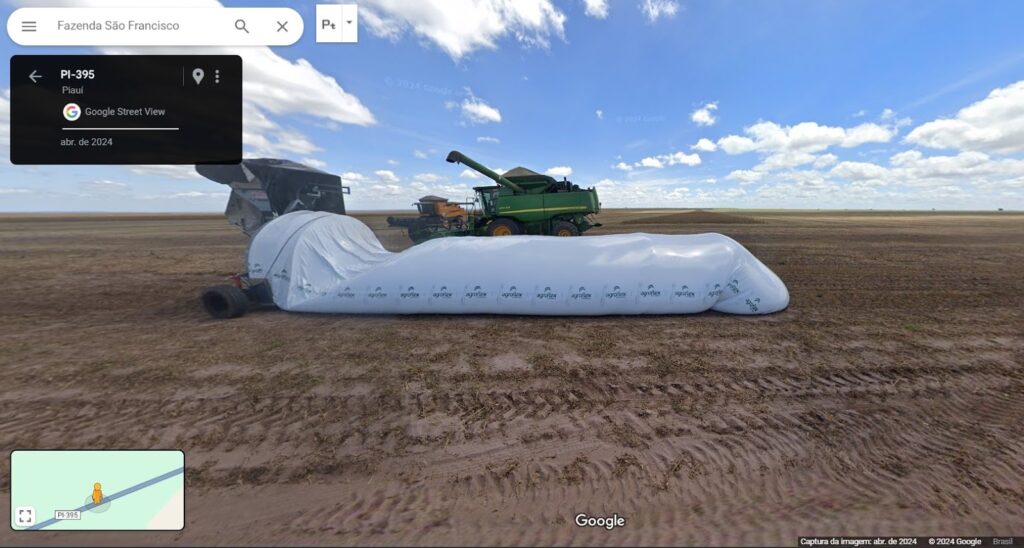Expand the minimap with the fullscreen icon

click(25, 516)
